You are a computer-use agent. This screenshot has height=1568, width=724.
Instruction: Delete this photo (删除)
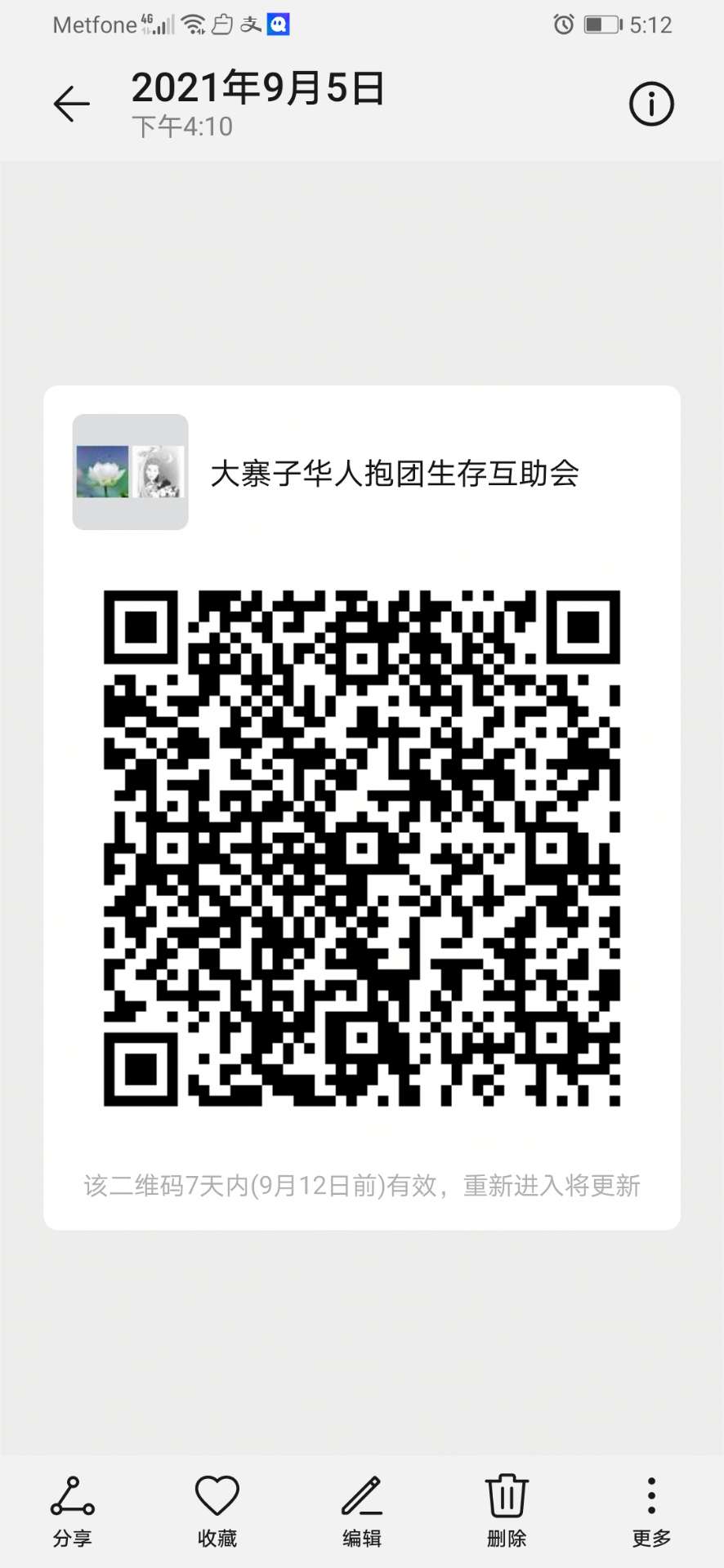click(507, 1510)
